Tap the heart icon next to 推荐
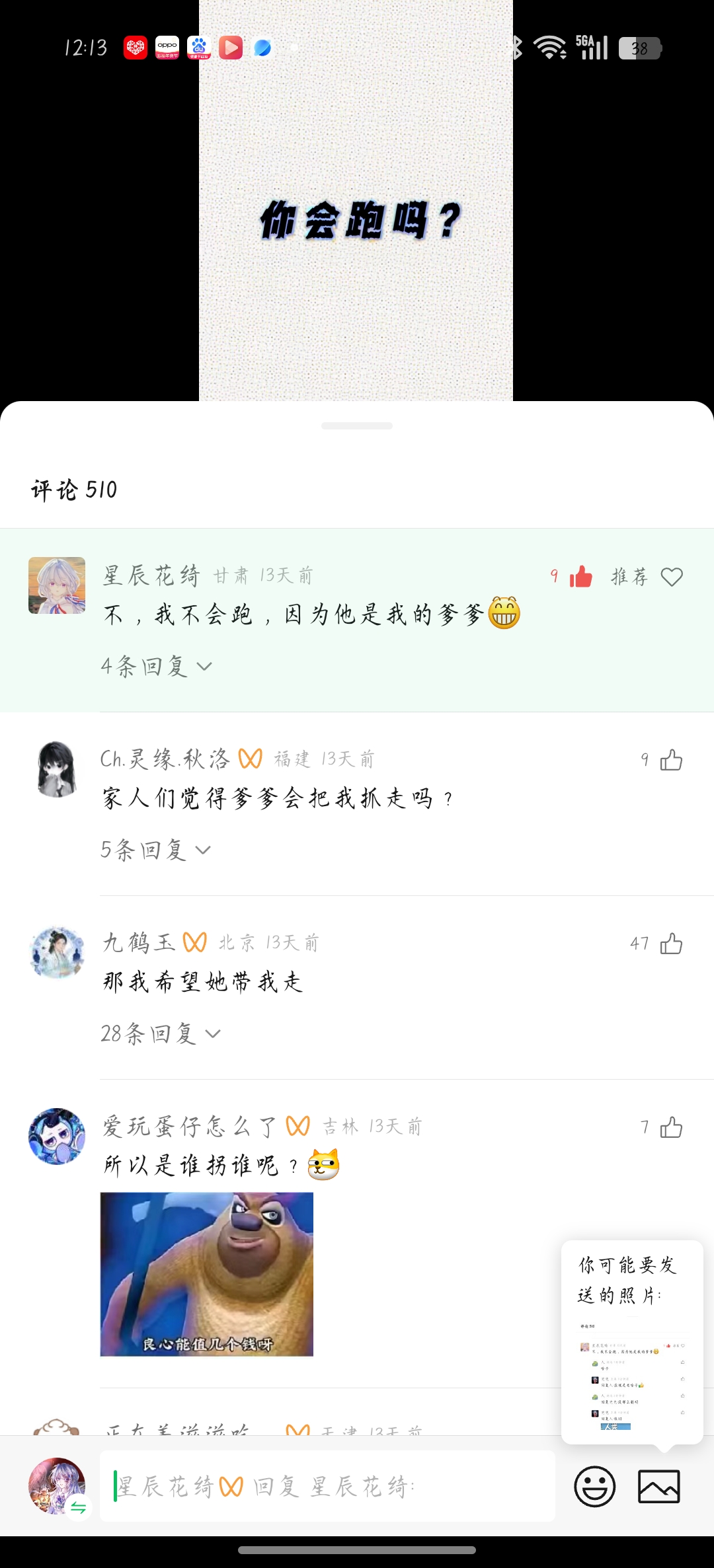714x1568 pixels. pyautogui.click(x=672, y=576)
